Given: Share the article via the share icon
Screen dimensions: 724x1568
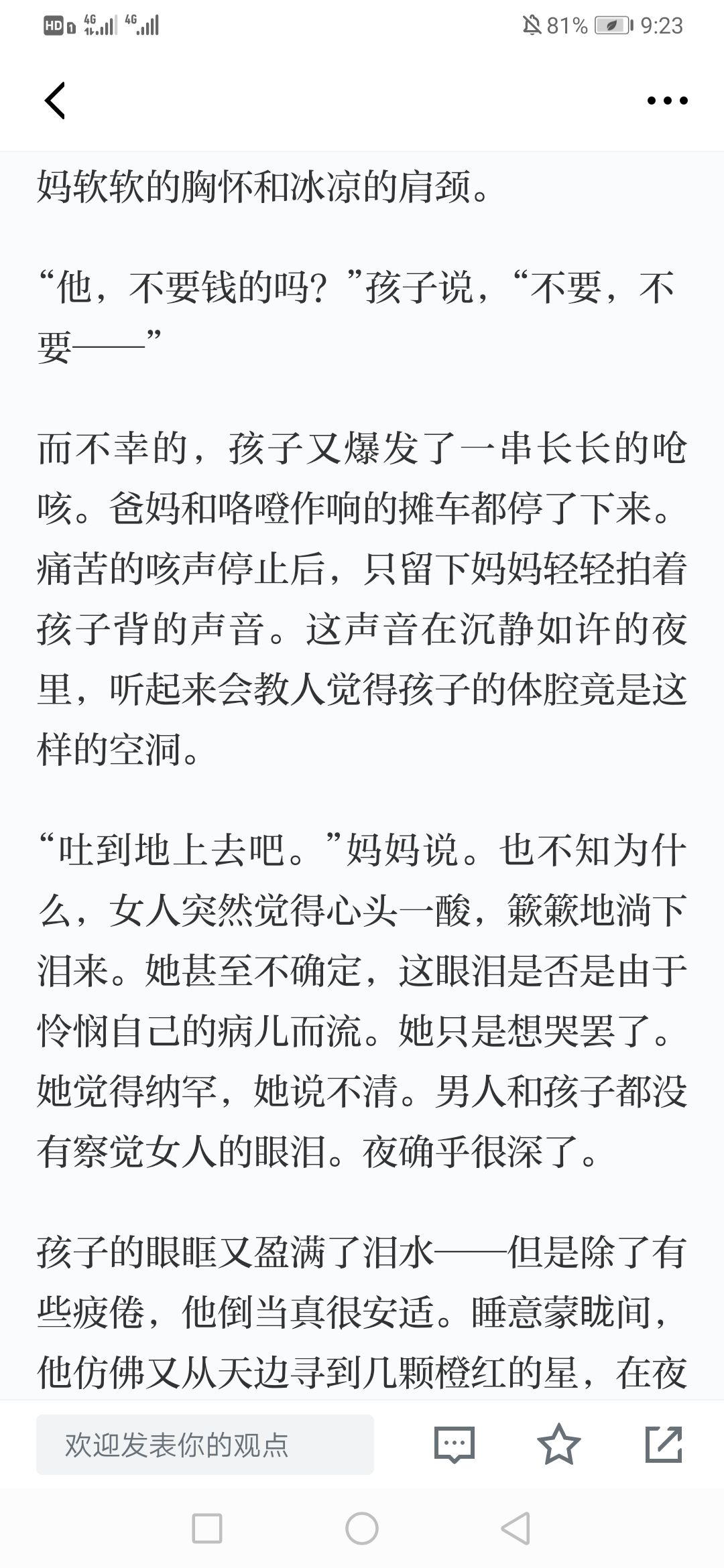Looking at the screenshot, I should point(664,1444).
